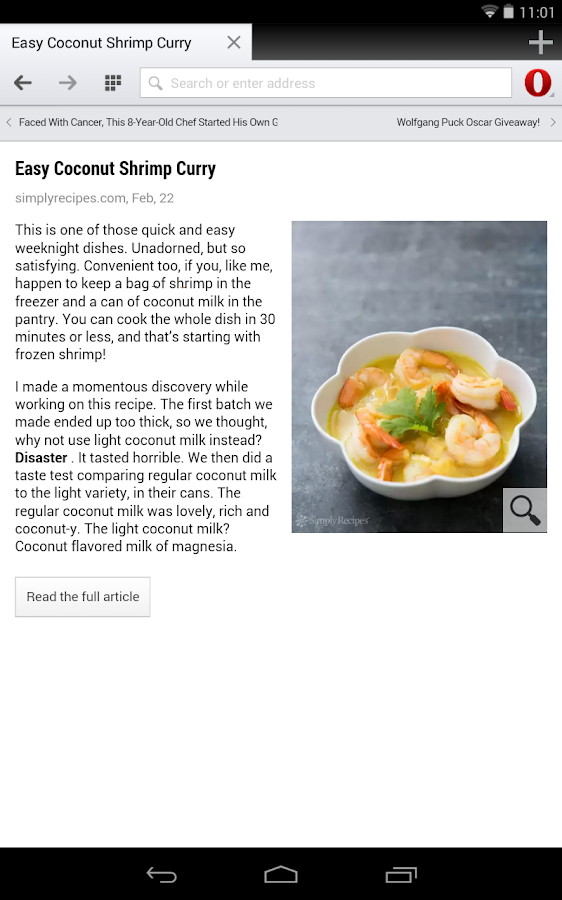This screenshot has height=900, width=562.
Task: Focus the search or address field
Action: [x=325, y=83]
